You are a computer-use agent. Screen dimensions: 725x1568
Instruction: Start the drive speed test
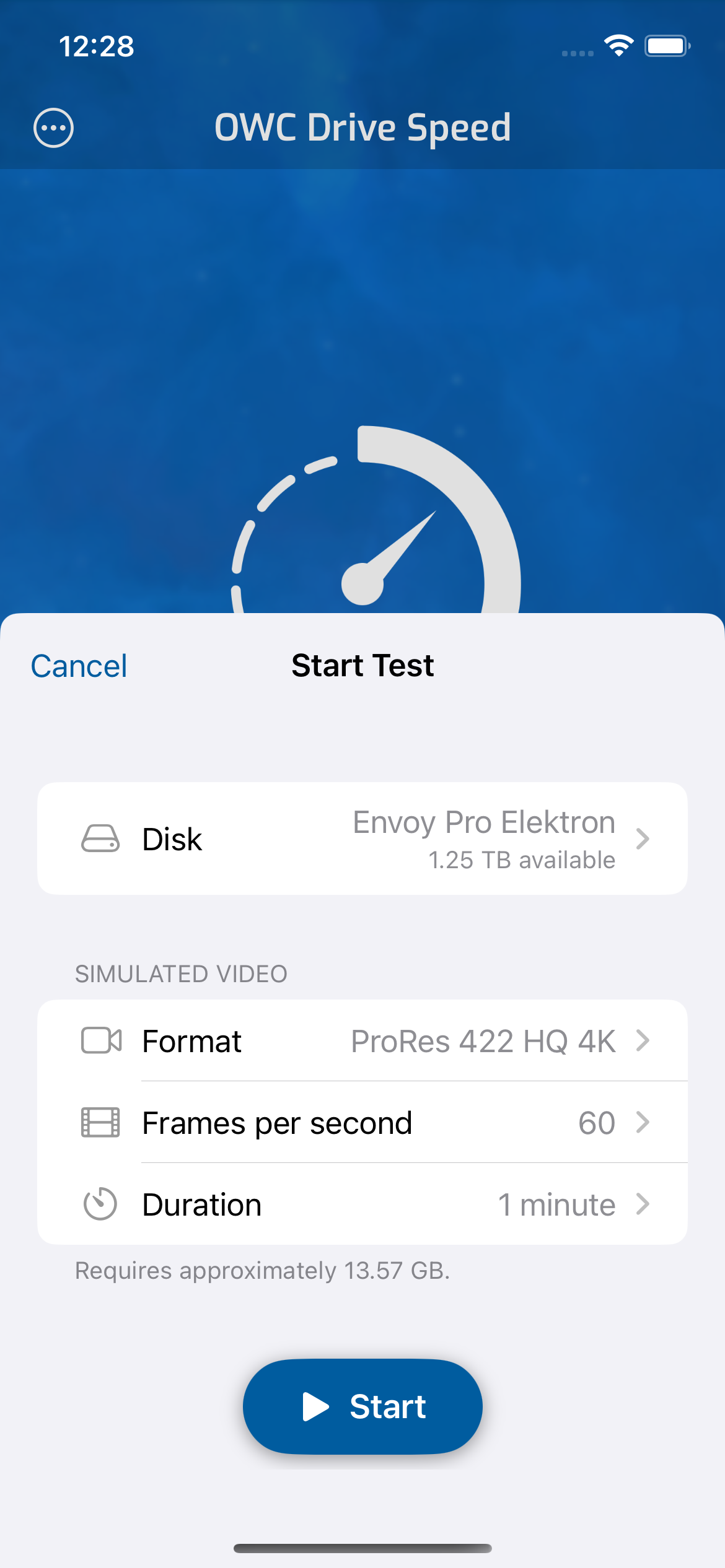[x=362, y=1406]
